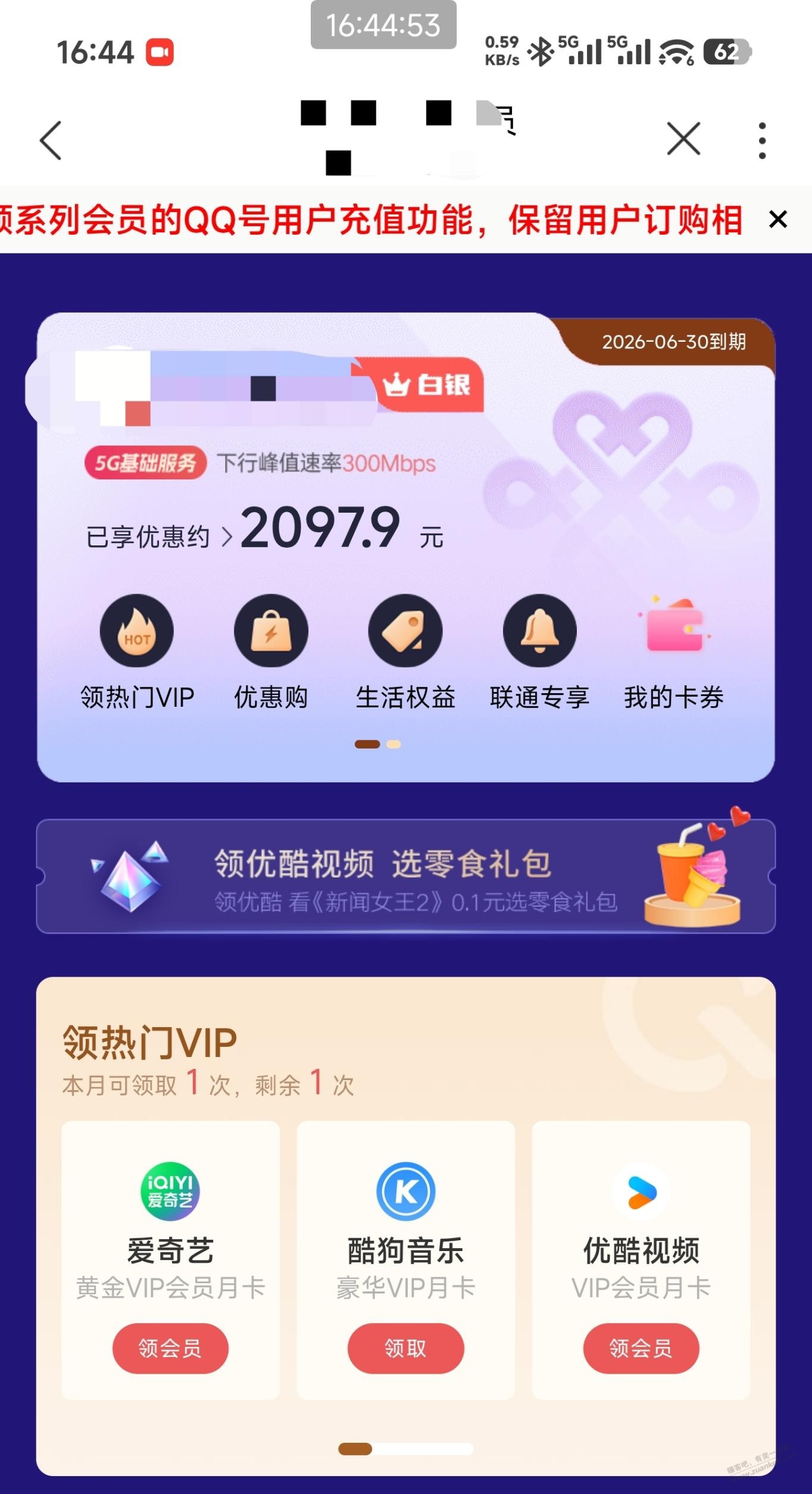Claim the 优酷视频 VIP会员月卡
Image resolution: width=812 pixels, height=1494 pixels.
coord(641,1348)
